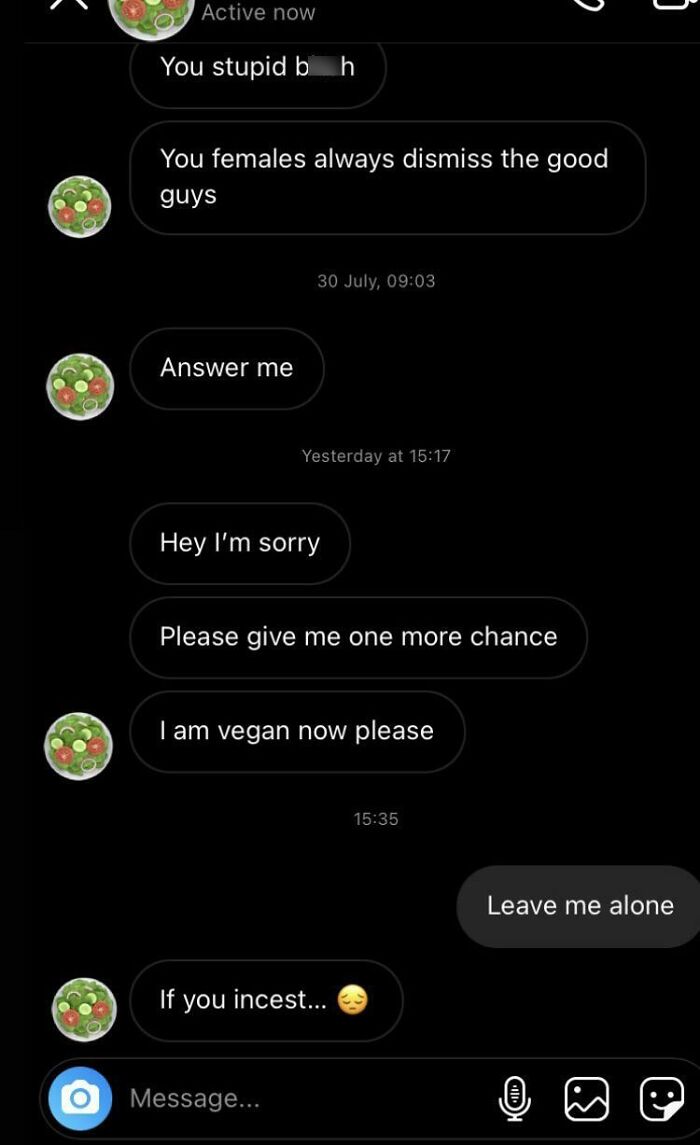Image resolution: width=700 pixels, height=1145 pixels.
Task: Record a voice message with the microphone
Action: [514, 1098]
